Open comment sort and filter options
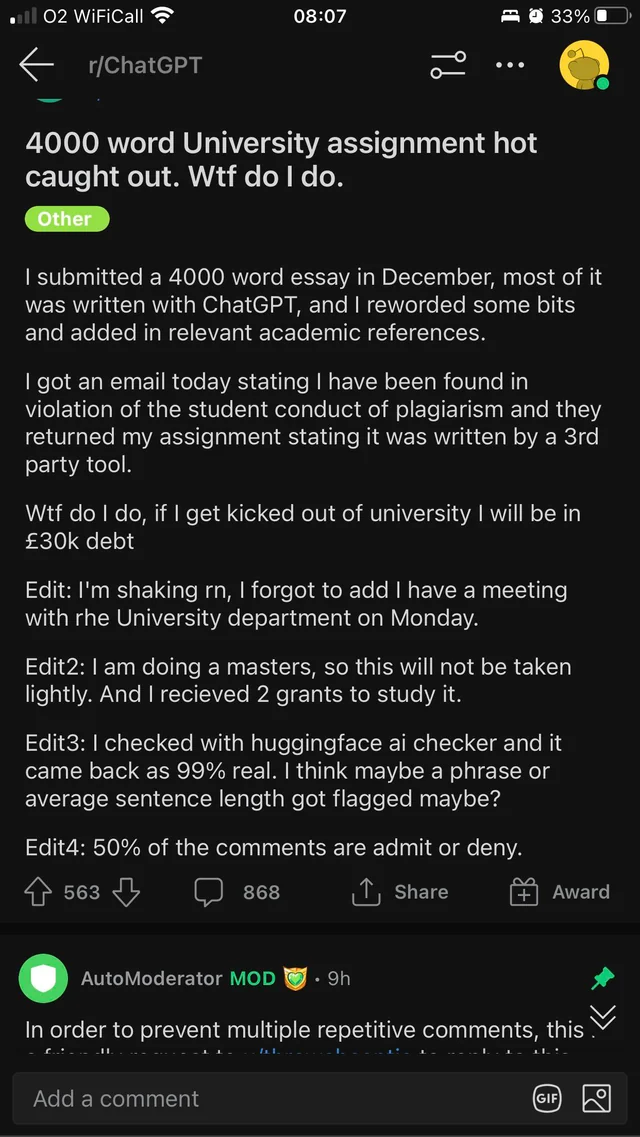 (448, 65)
